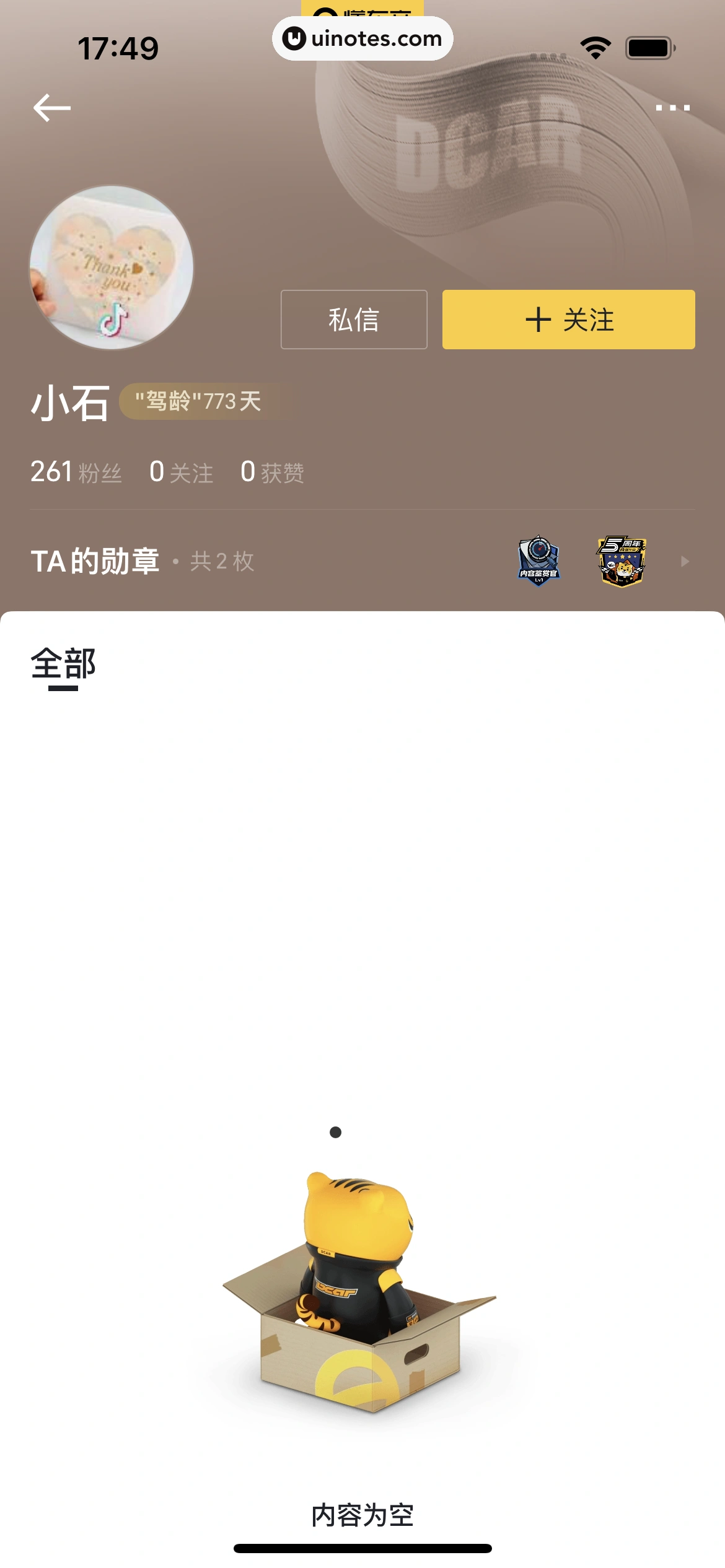Open the 0 关注 following list

[181, 472]
